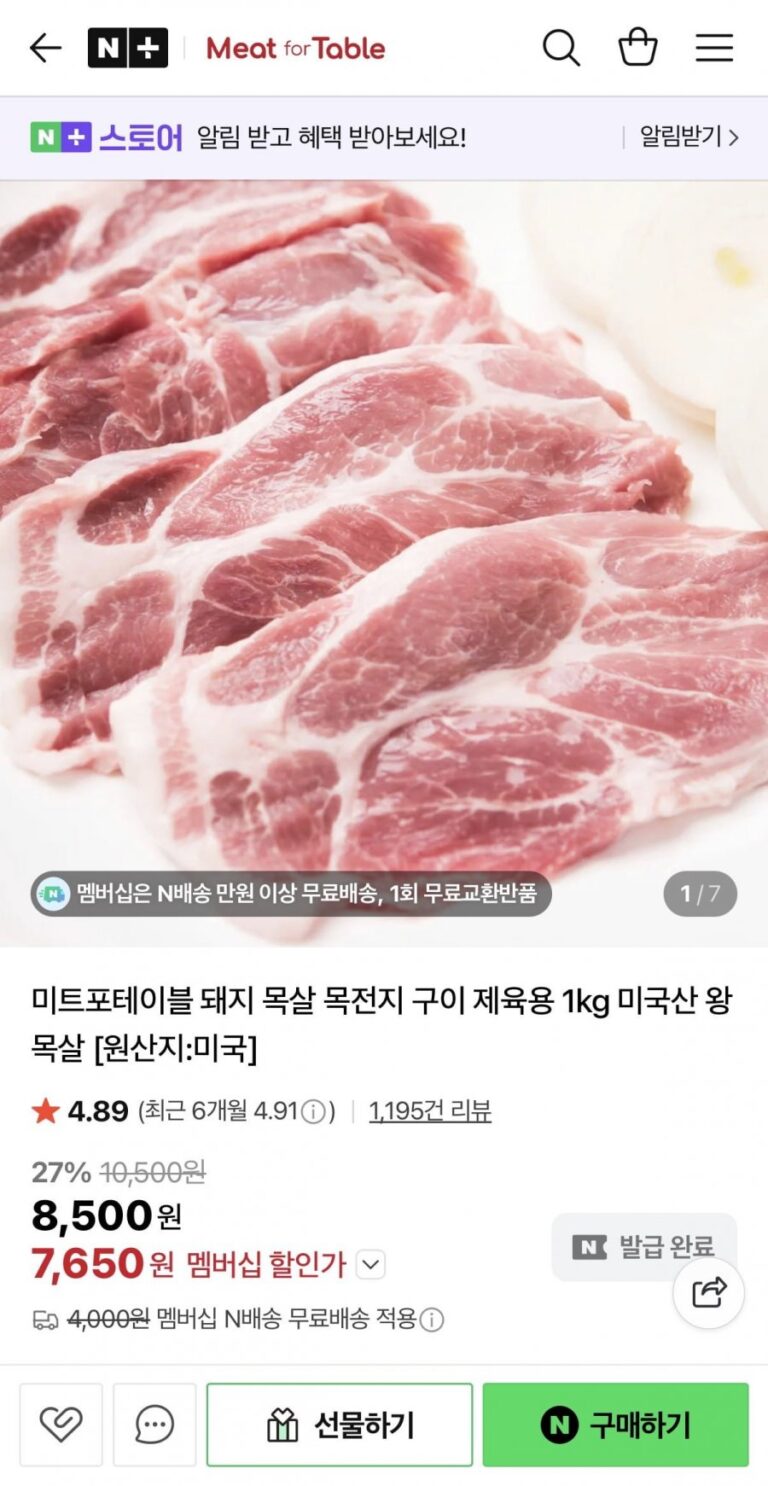Open the search magnifier icon
The width and height of the screenshot is (768, 1486).
(x=561, y=48)
